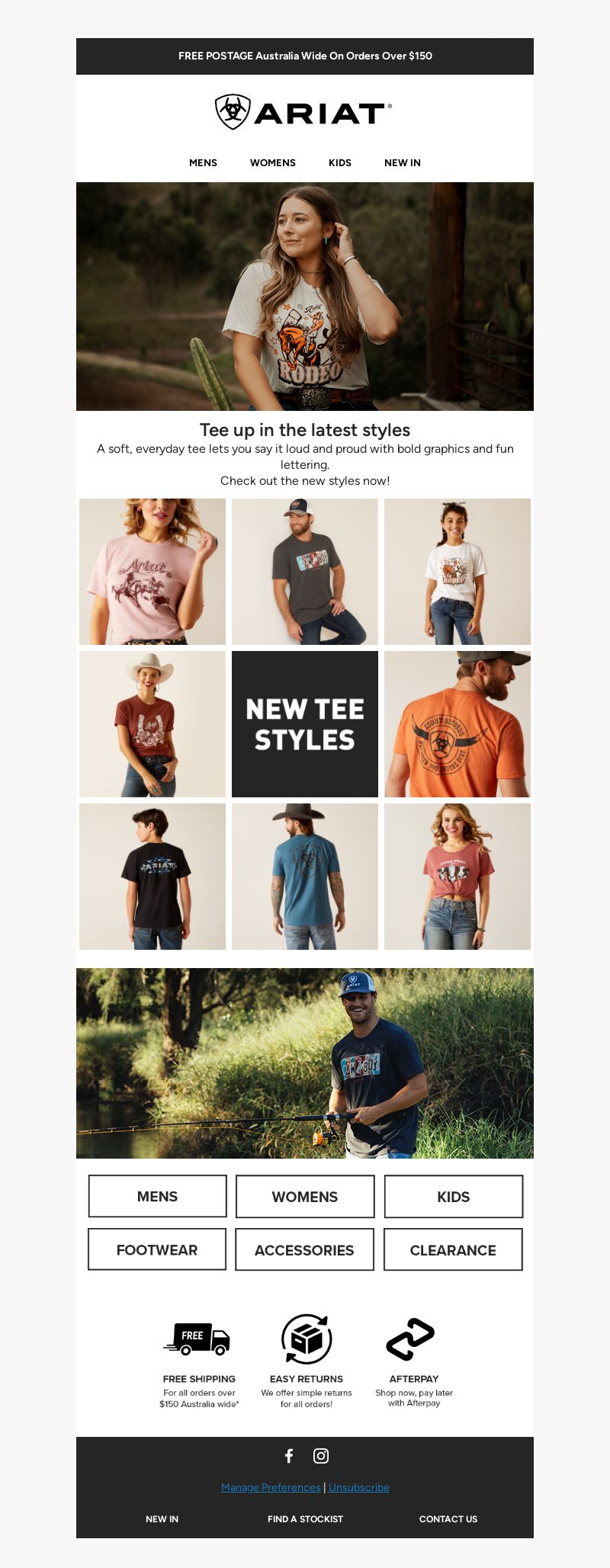Tap the bordered WOMENS button
This screenshot has height=1568, width=610.
(305, 1197)
